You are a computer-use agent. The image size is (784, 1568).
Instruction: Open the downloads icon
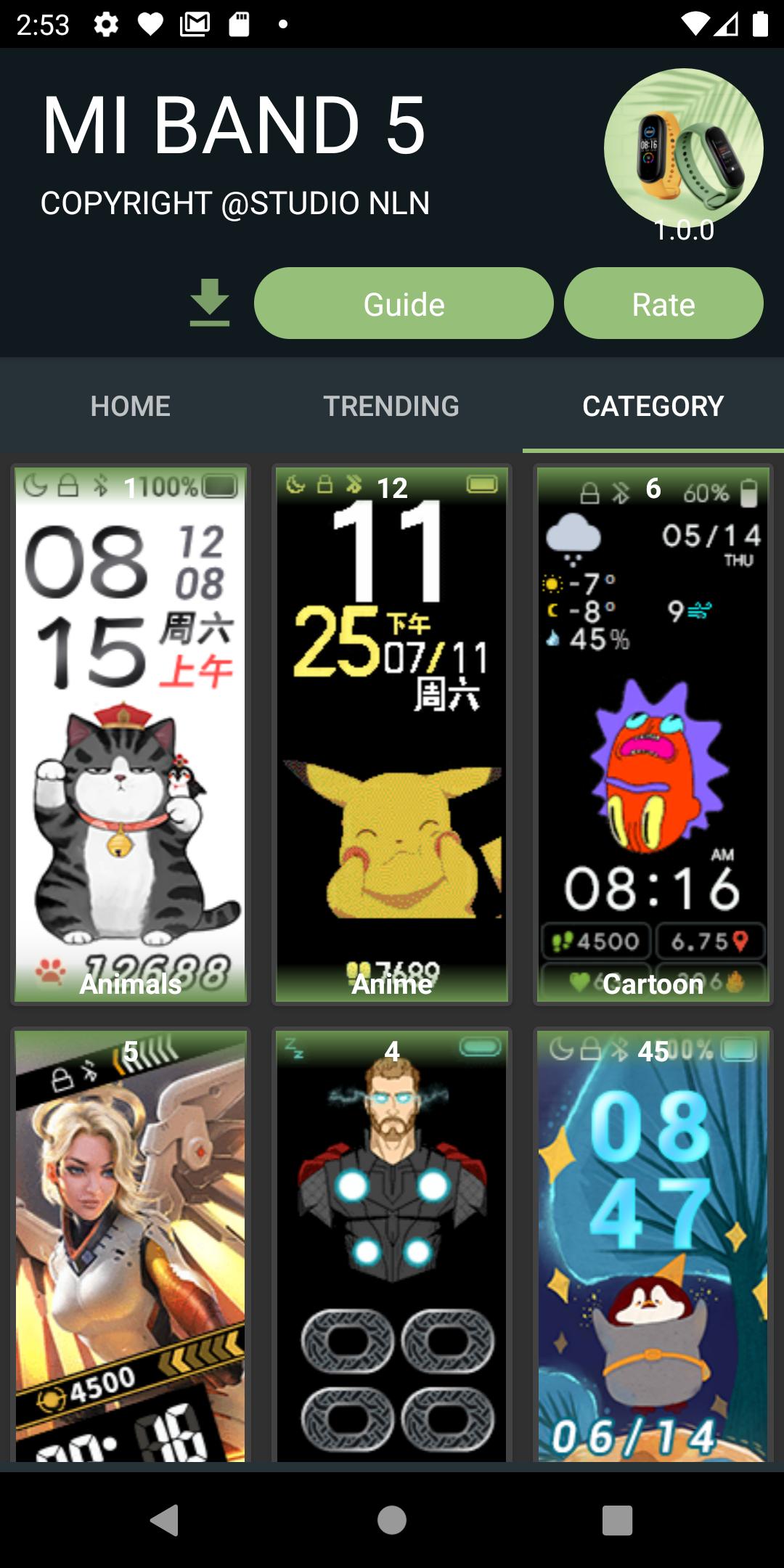point(210,303)
